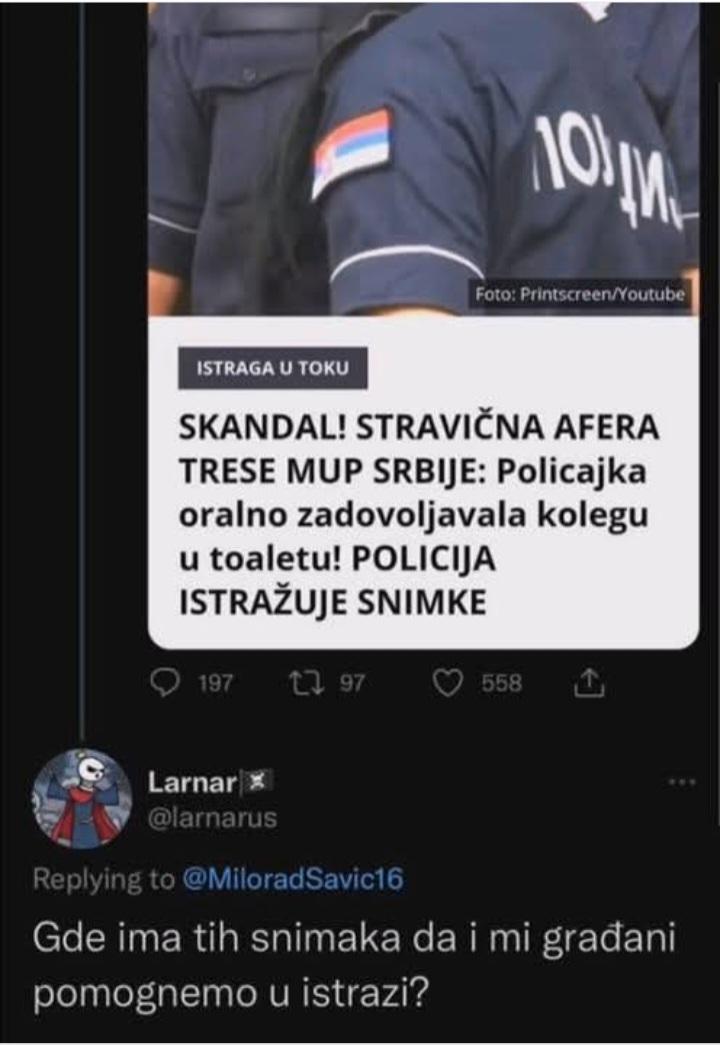
Task: View the @larnarus profile handle
Action: [x=213, y=818]
